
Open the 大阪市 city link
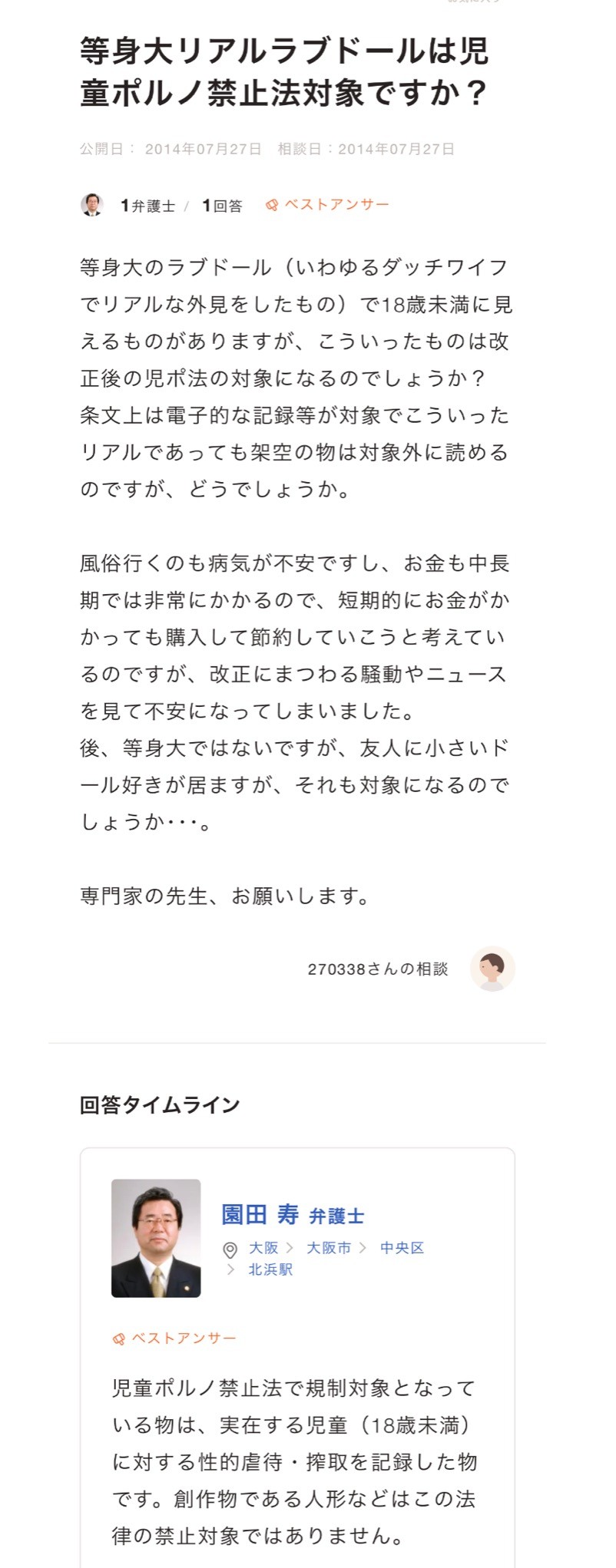(x=329, y=1248)
